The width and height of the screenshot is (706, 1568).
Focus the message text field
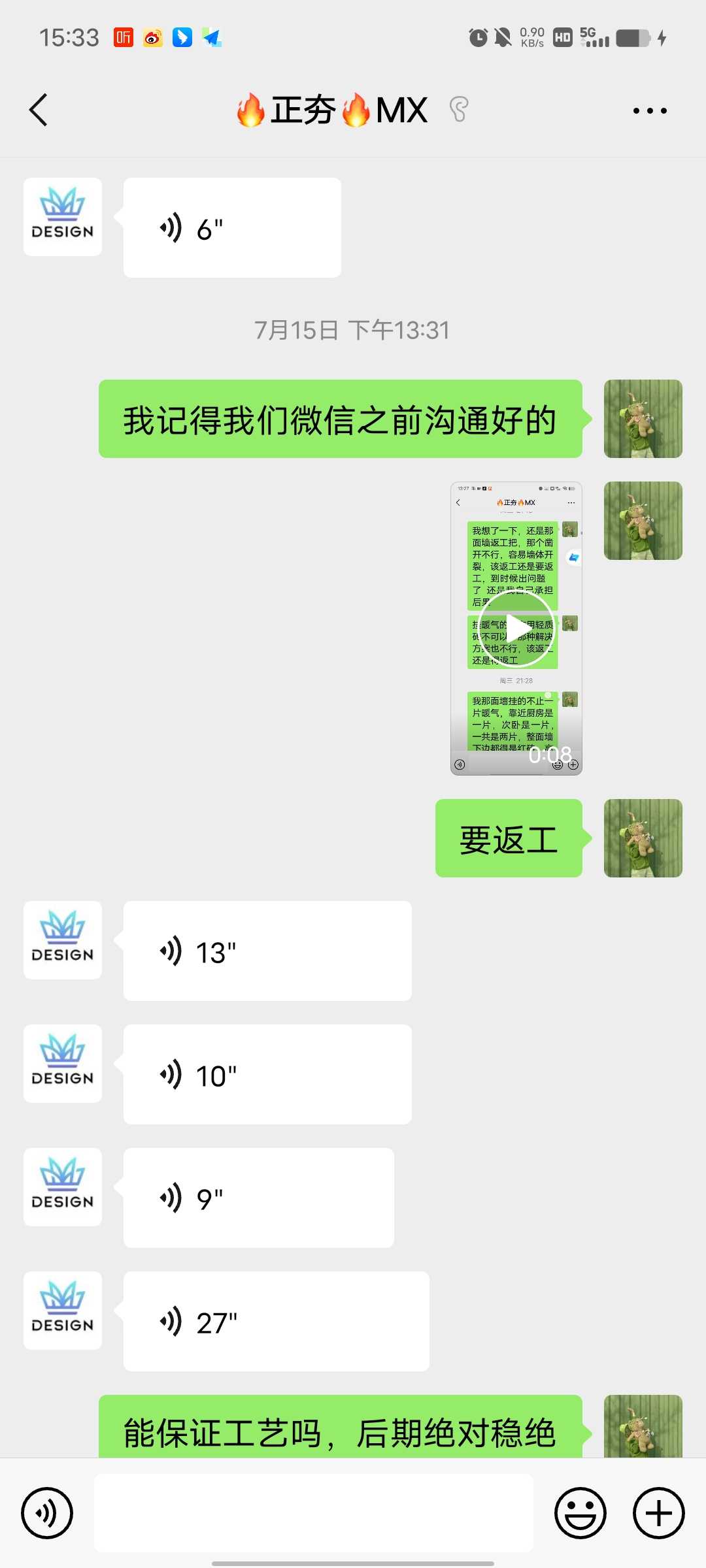pyautogui.click(x=314, y=1513)
